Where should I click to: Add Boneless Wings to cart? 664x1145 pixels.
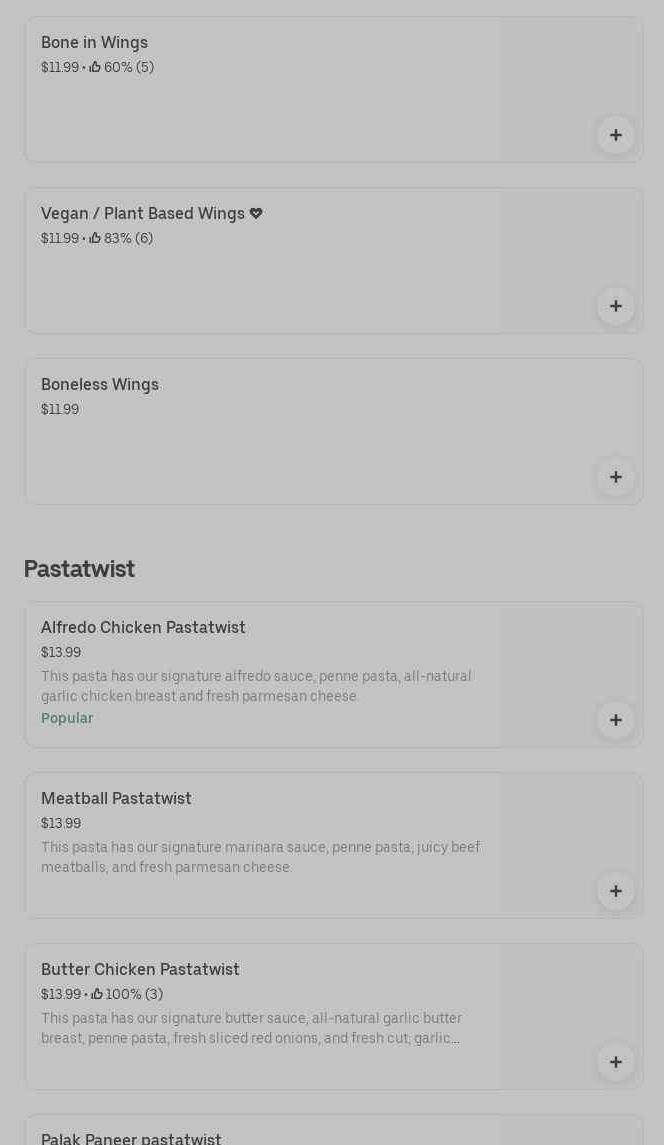coord(615,477)
